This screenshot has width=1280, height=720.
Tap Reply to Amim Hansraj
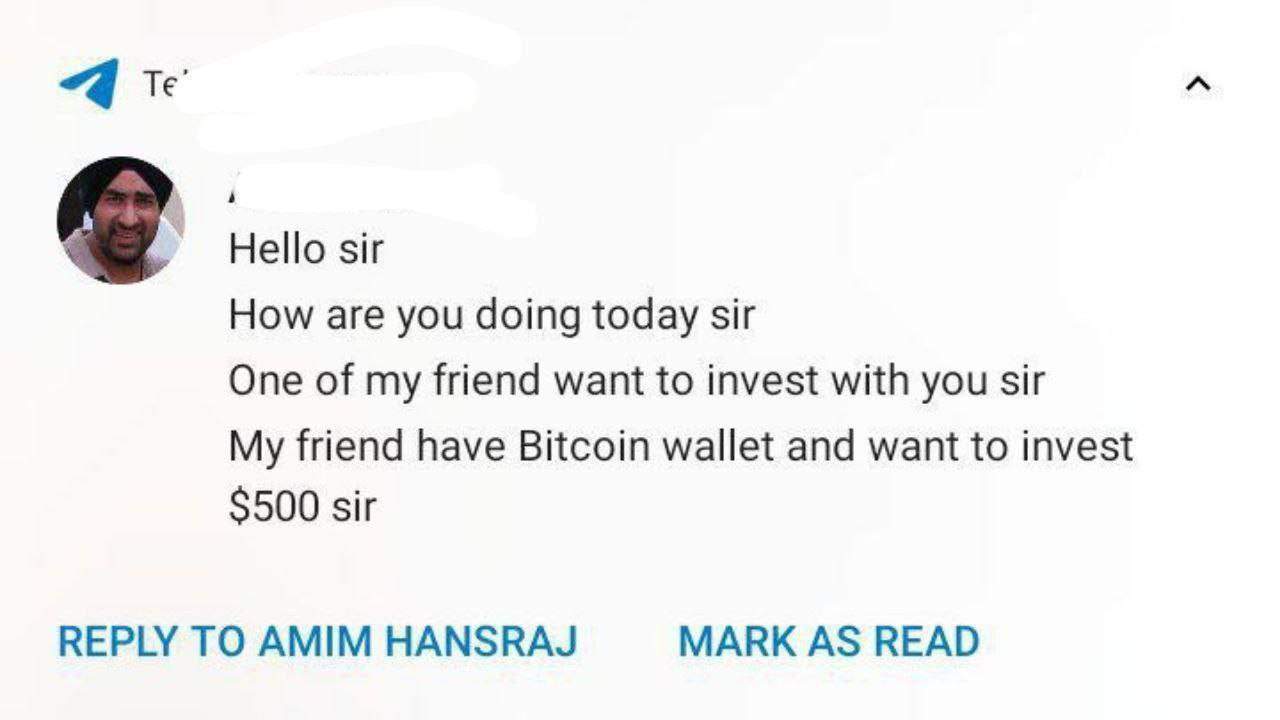317,641
